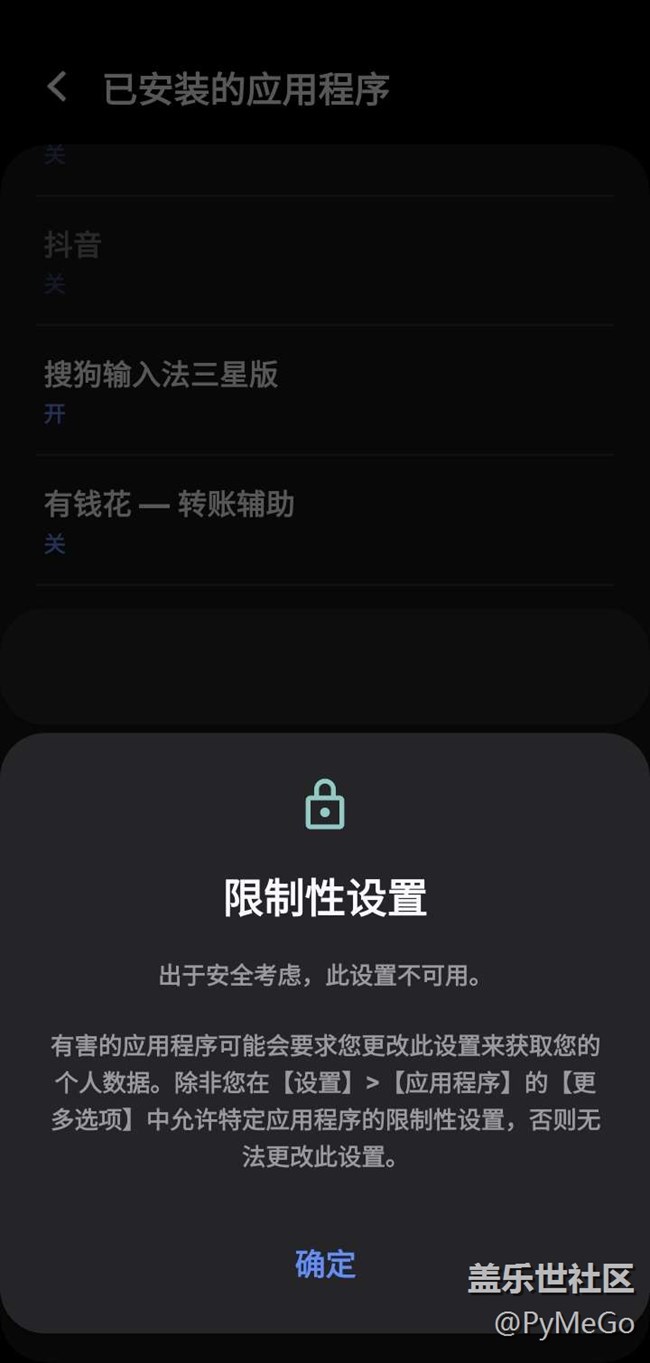Screen dimensions: 650x1363
Task: Open 有钱花 — 转账辅助 entry
Action: [325, 520]
